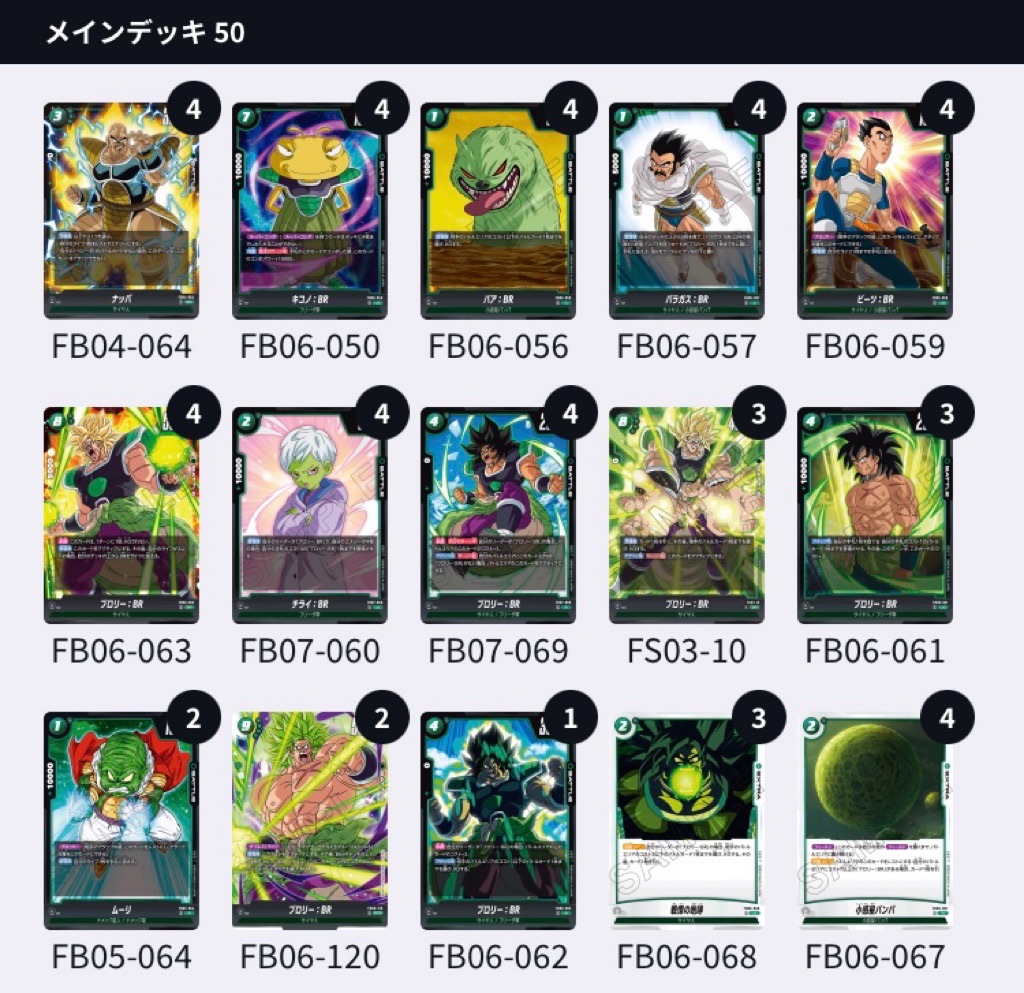Select the FB06-056 green monster card
The height and width of the screenshot is (993, 1024).
(x=498, y=210)
